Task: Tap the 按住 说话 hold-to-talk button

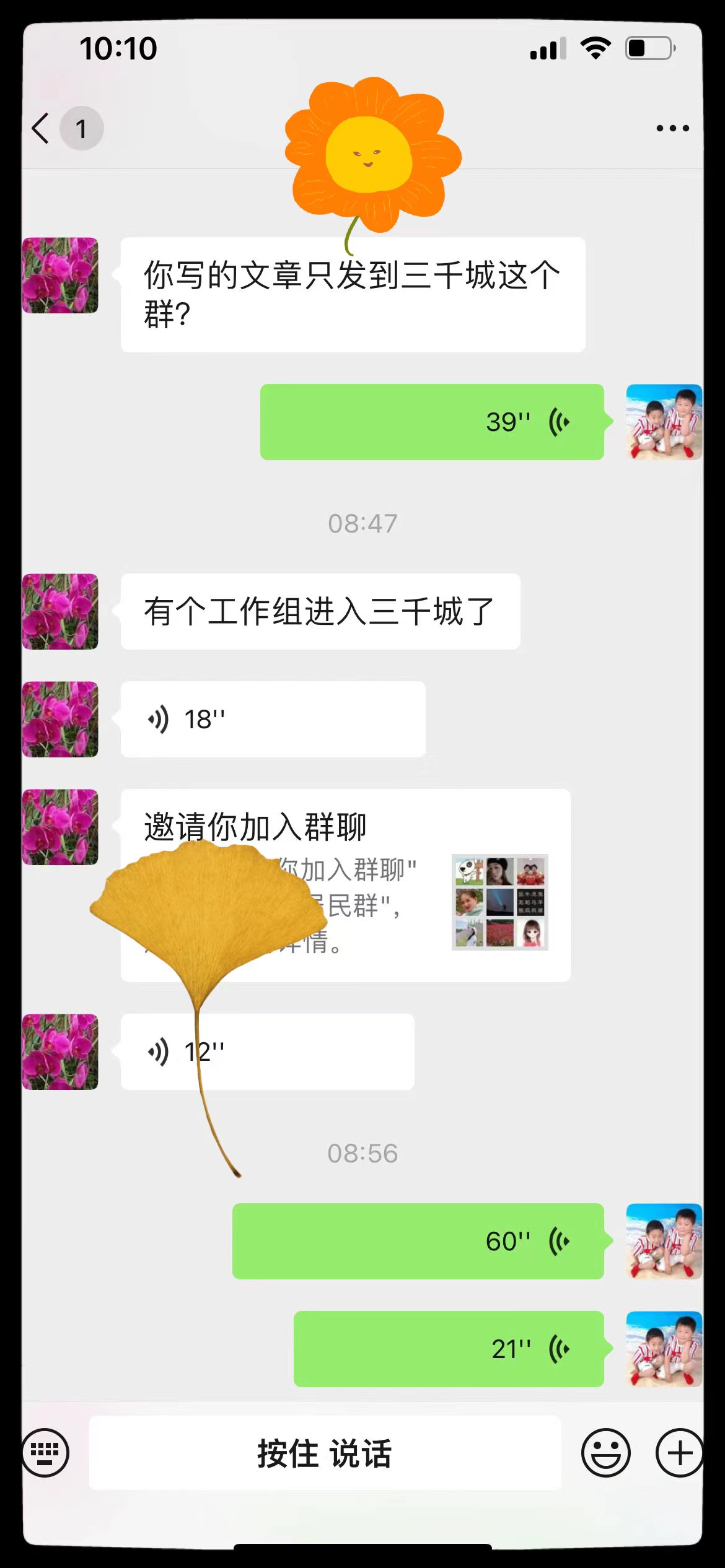Action: coord(325,1453)
